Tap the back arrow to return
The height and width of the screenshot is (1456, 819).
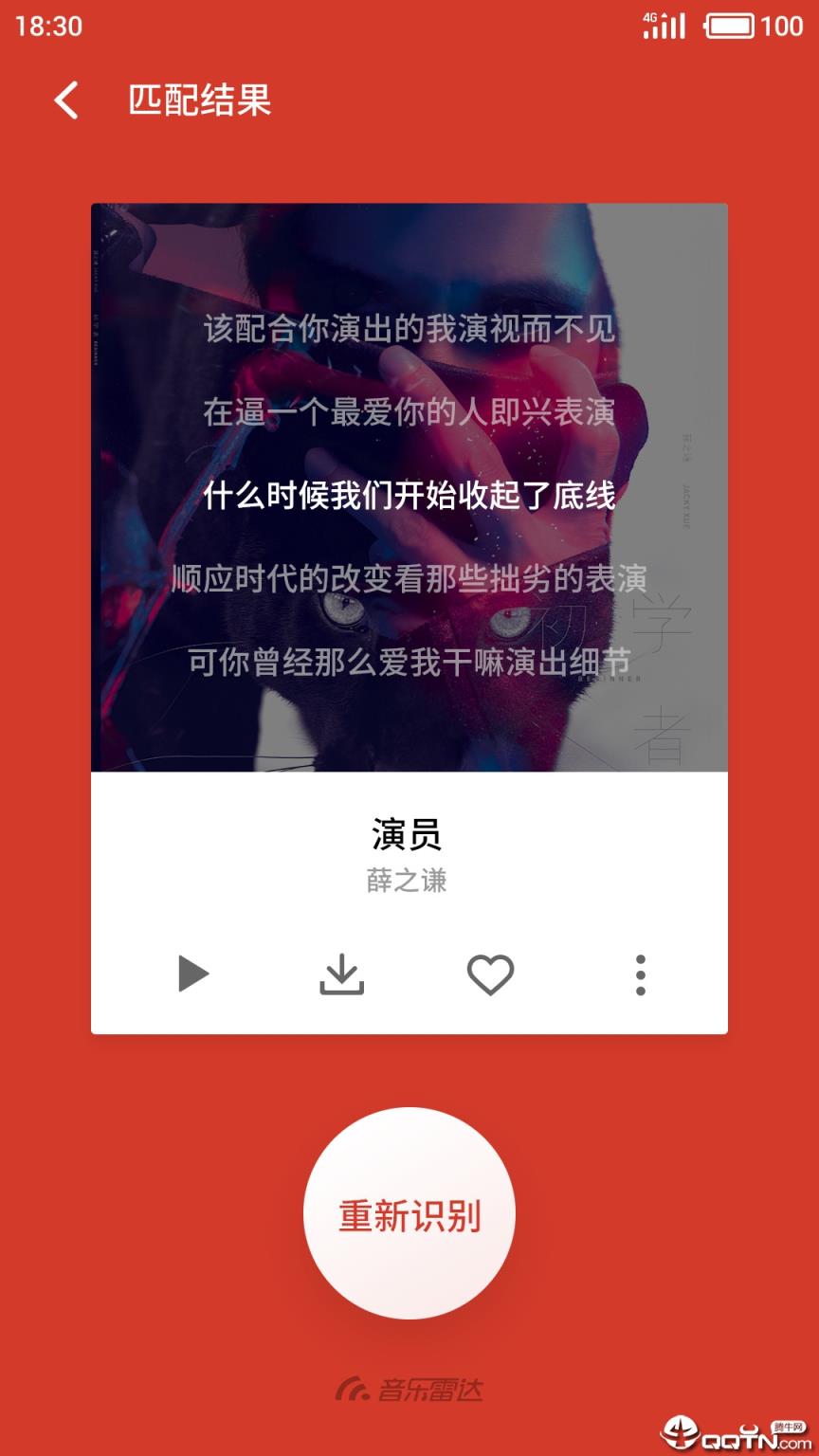[66, 100]
